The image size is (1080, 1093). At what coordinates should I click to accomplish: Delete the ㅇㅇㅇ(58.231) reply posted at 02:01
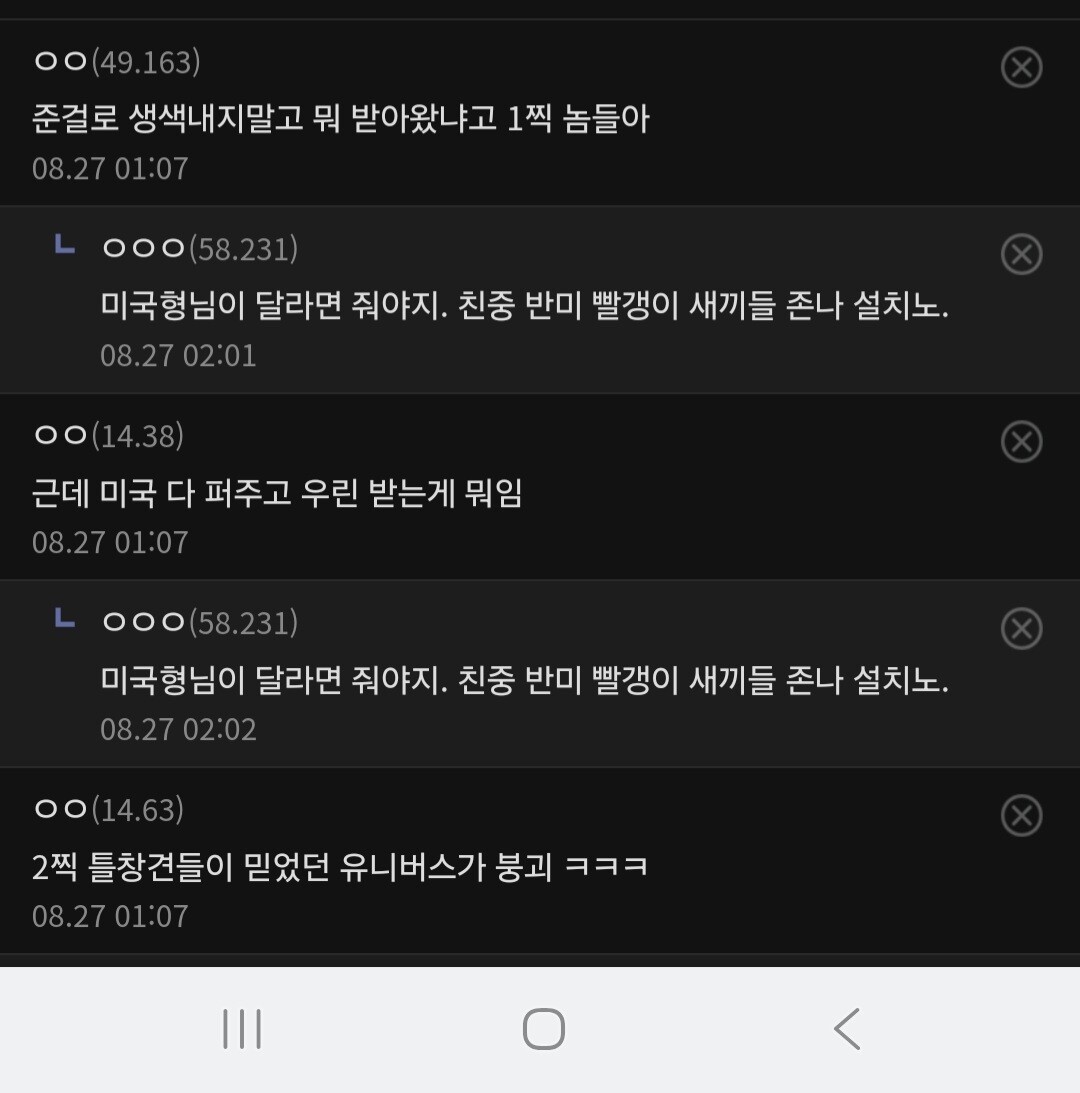1021,254
